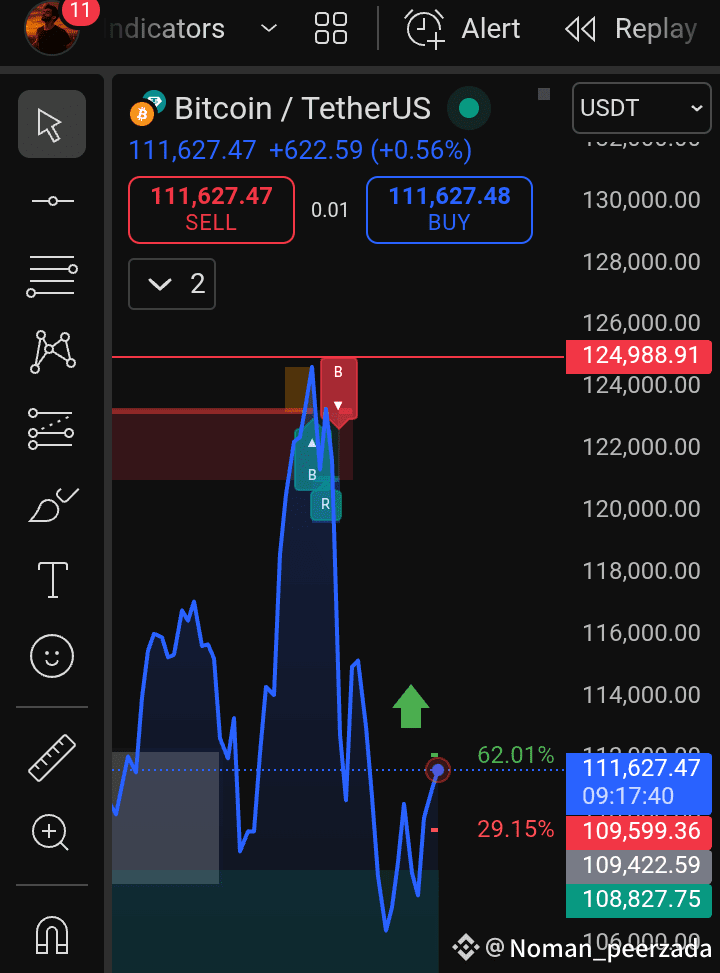Tap the zoom in magnifier
The height and width of the screenshot is (973, 720).
(x=51, y=832)
